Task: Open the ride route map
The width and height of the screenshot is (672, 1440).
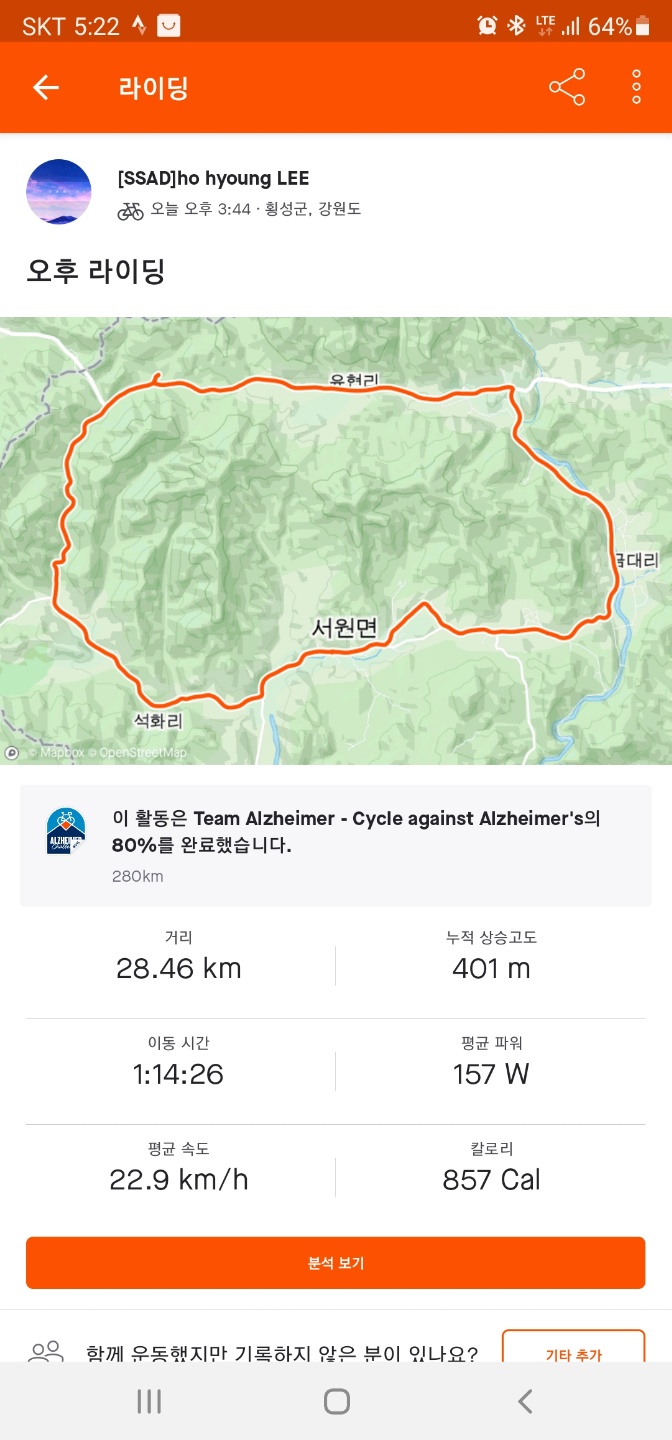Action: click(336, 540)
